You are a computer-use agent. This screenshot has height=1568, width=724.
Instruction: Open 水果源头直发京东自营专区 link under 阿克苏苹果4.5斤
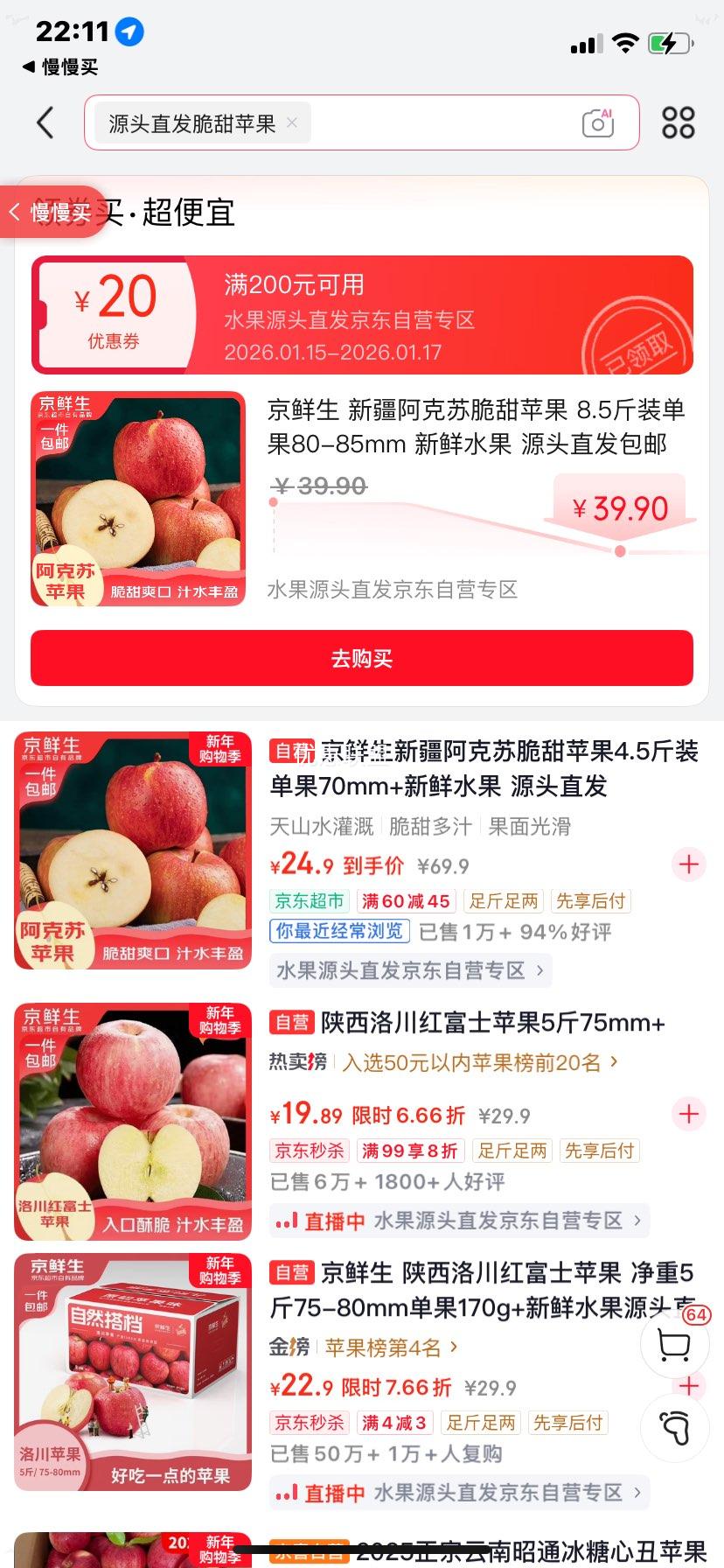click(410, 970)
